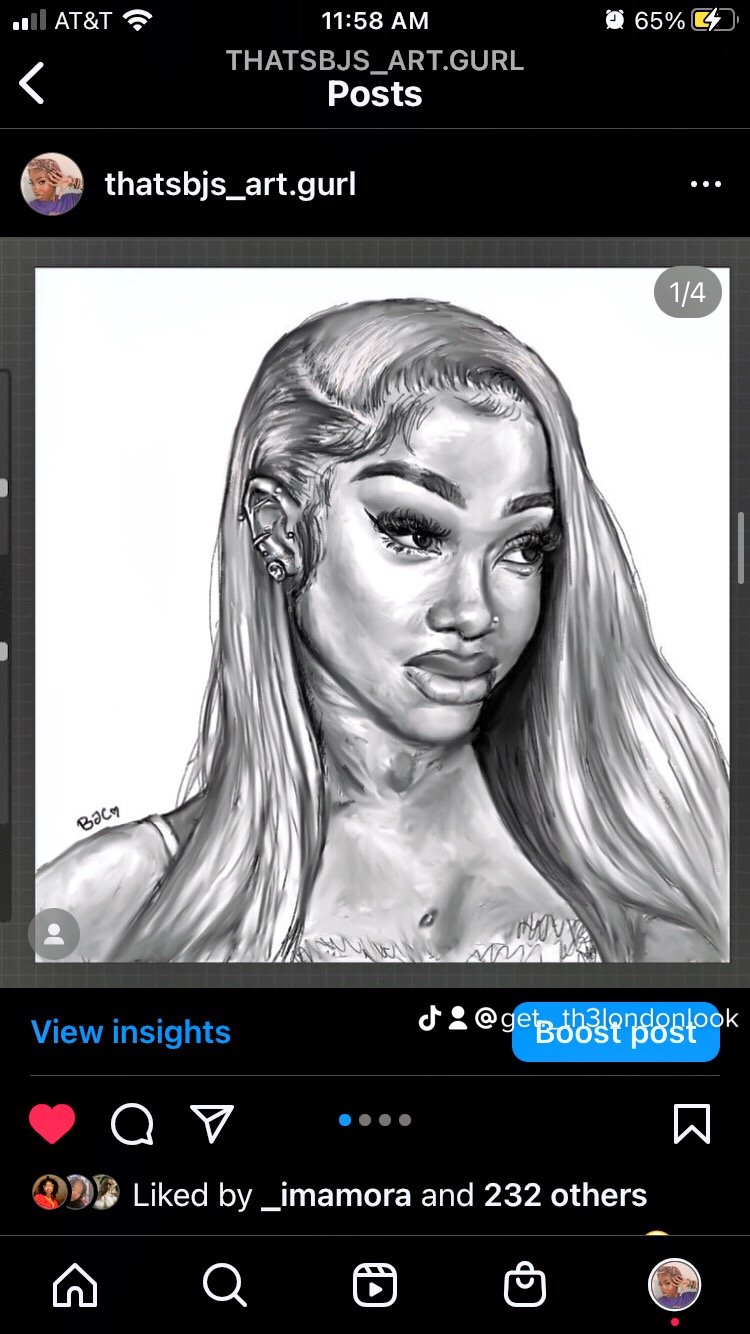Open thatsbjs_art.gurl profile from post header

pos(230,184)
